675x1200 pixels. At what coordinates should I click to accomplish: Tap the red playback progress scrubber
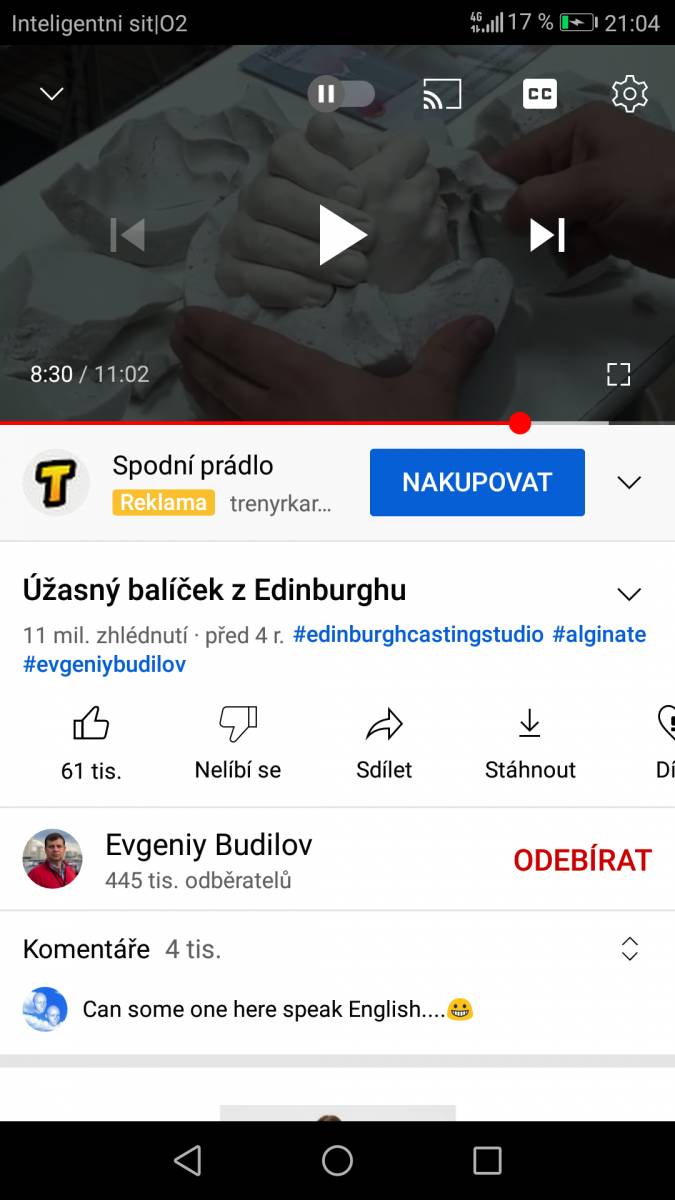tap(519, 423)
